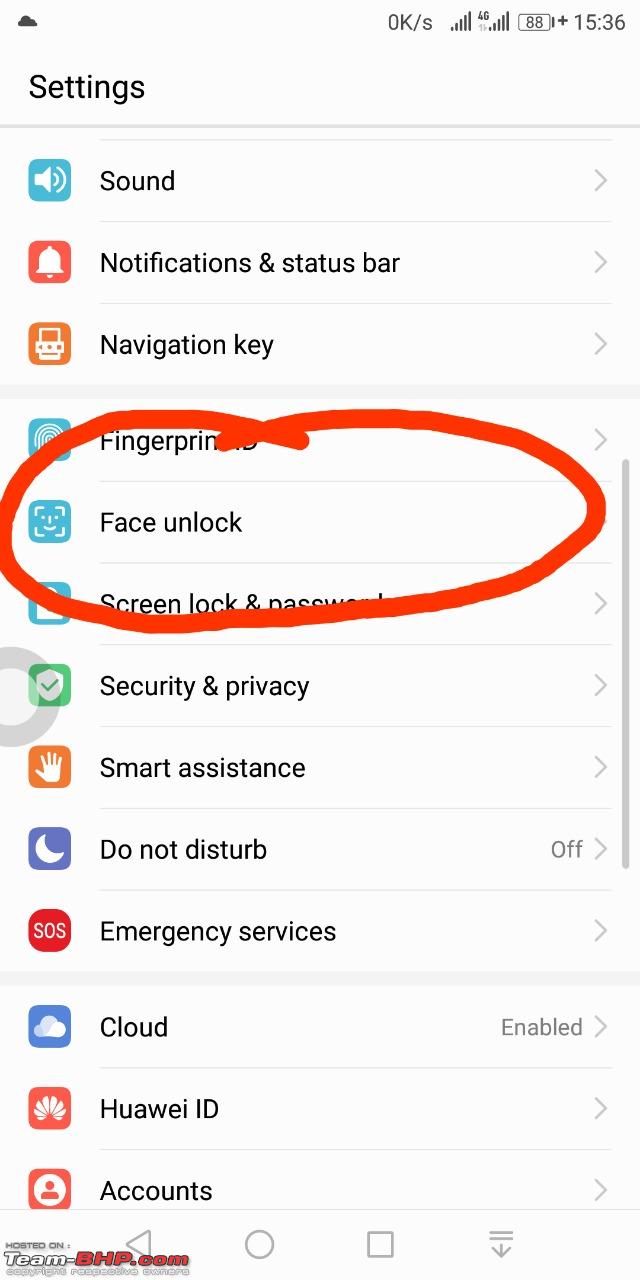Pull down the notification panel button
The height and width of the screenshot is (1280, 640).
click(x=501, y=1244)
